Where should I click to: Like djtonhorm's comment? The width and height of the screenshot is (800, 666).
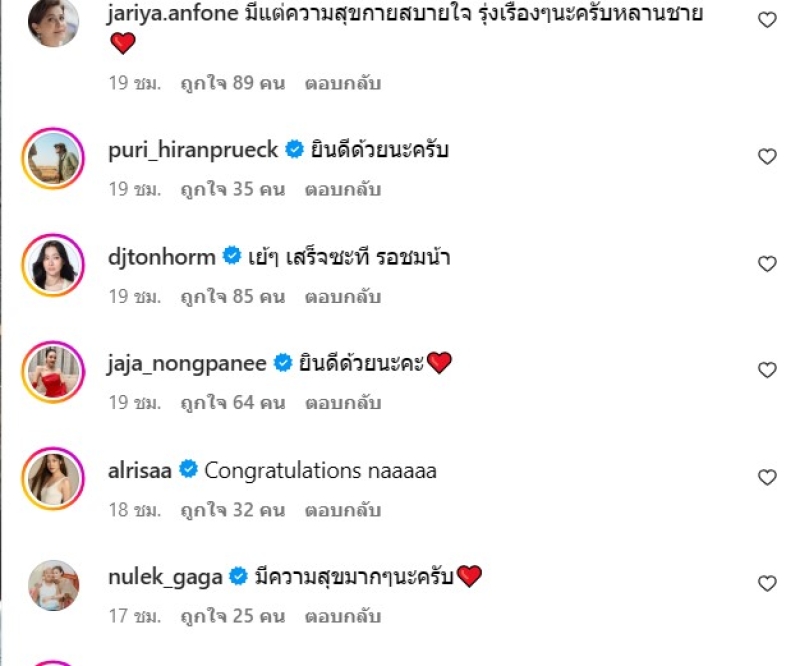tap(767, 264)
